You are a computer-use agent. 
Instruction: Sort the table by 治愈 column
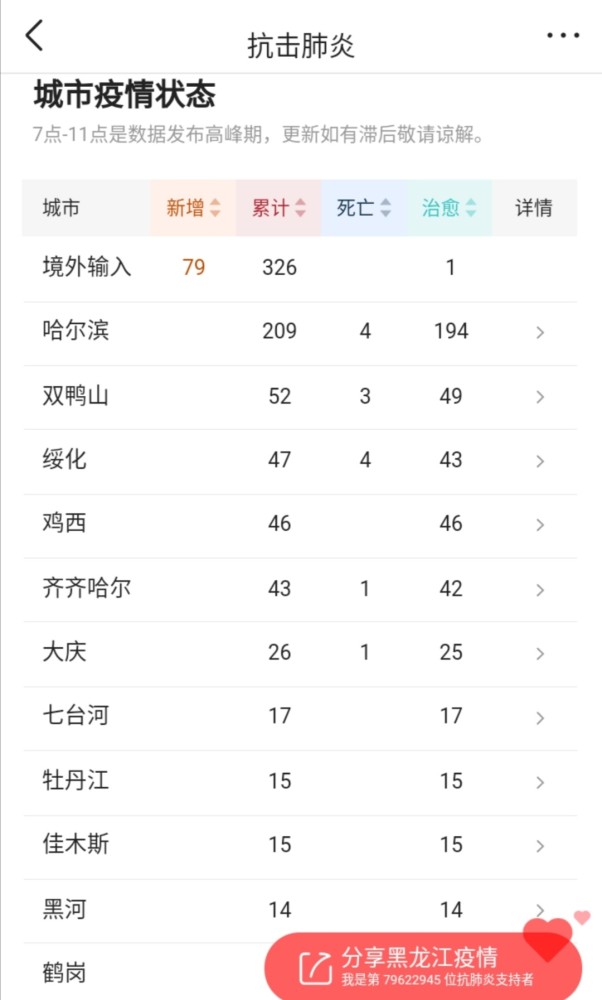(450, 207)
